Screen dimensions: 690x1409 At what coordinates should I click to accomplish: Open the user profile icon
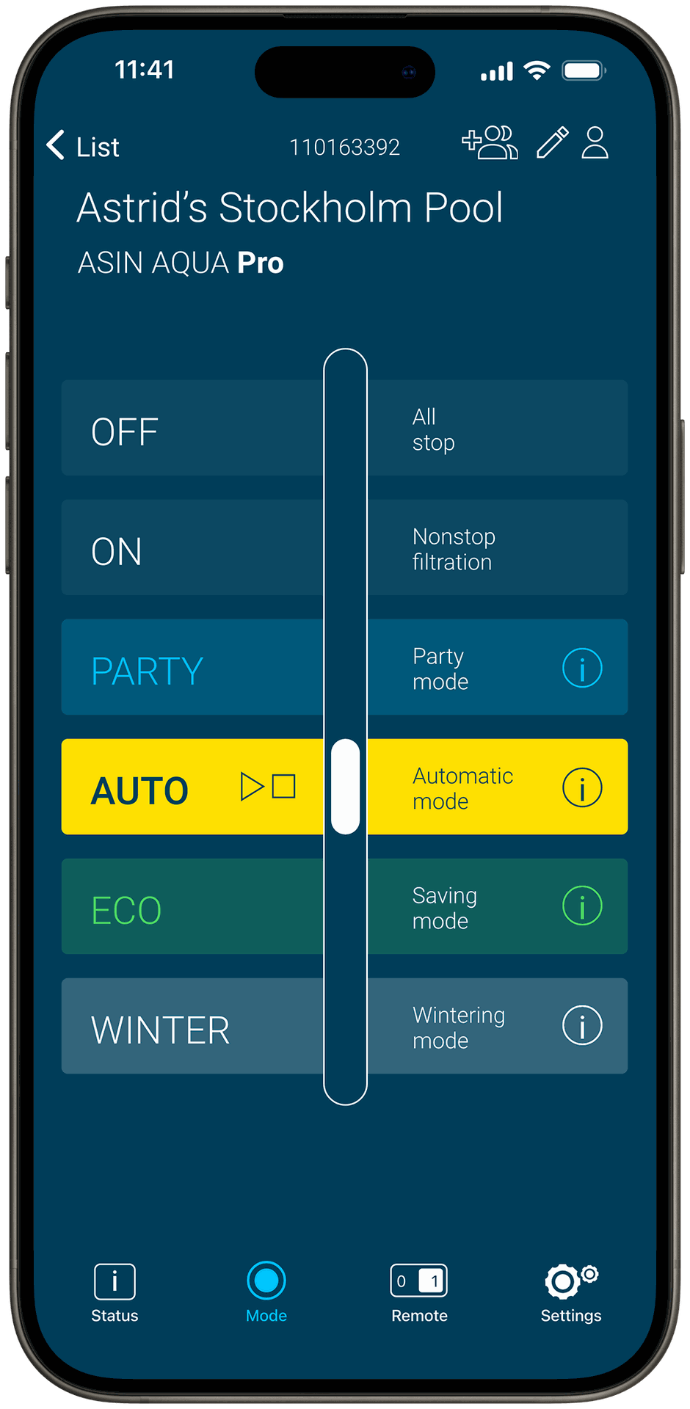click(595, 143)
